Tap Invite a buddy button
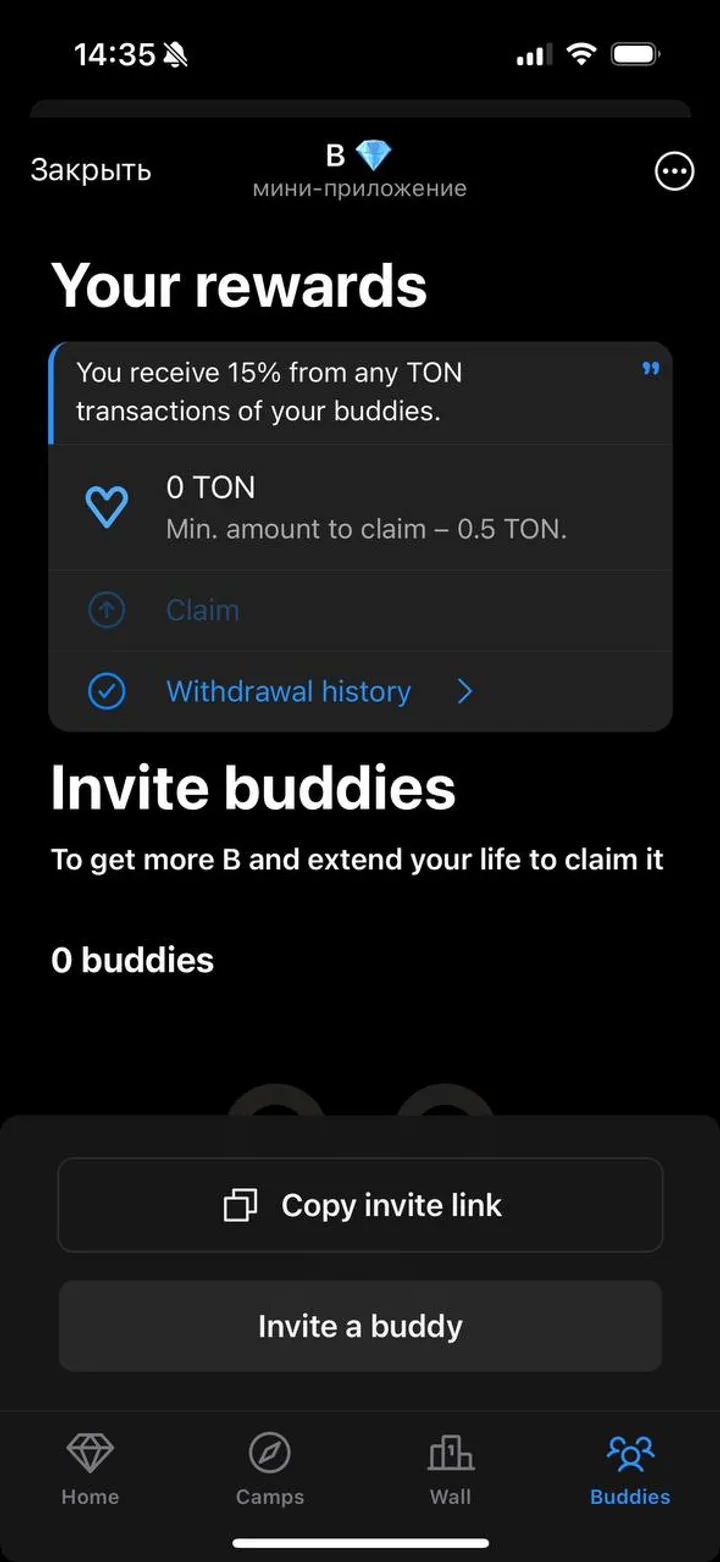Screen dimensions: 720x1562 click(x=360, y=1326)
